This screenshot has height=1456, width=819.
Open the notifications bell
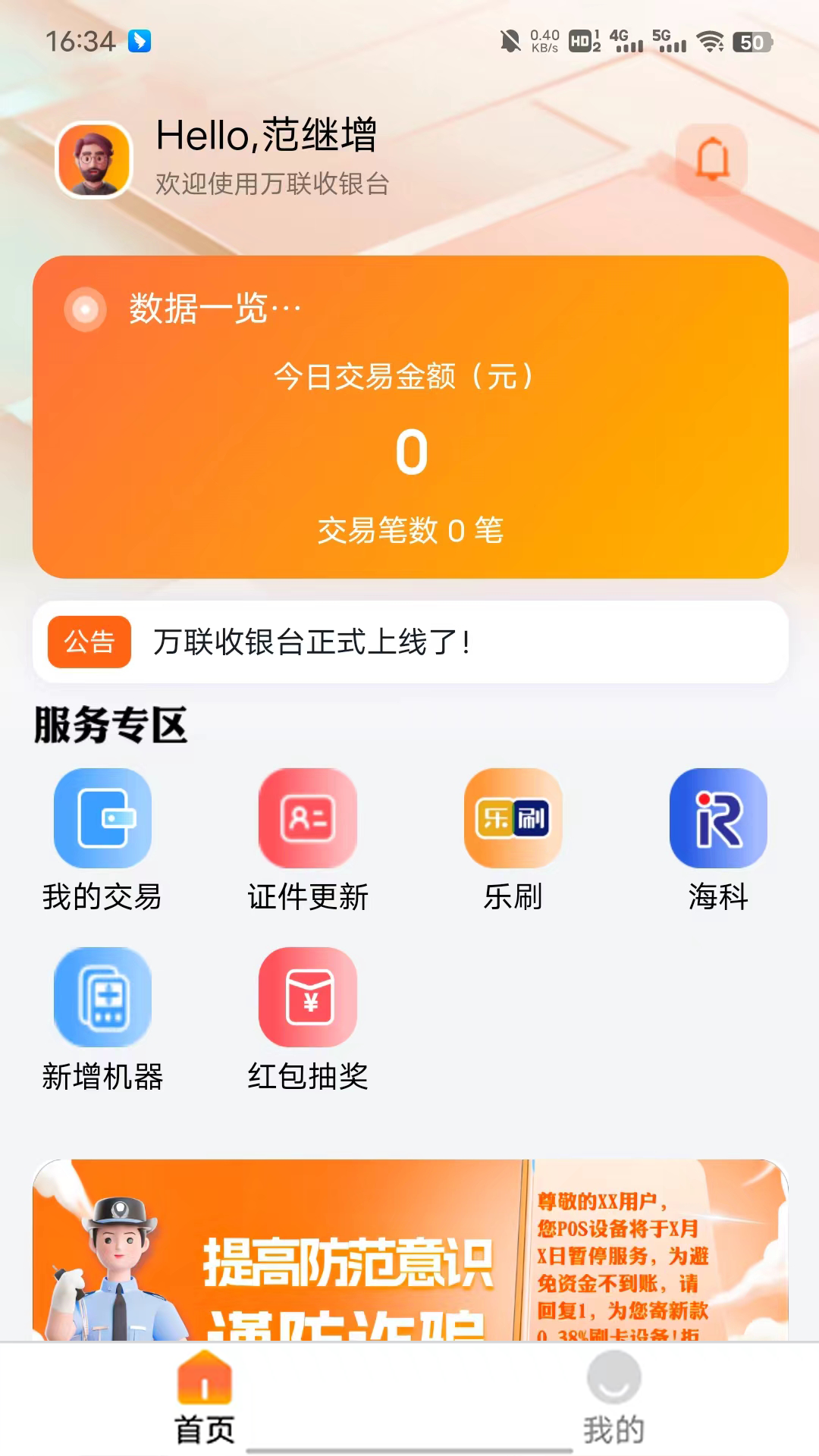coord(711,160)
